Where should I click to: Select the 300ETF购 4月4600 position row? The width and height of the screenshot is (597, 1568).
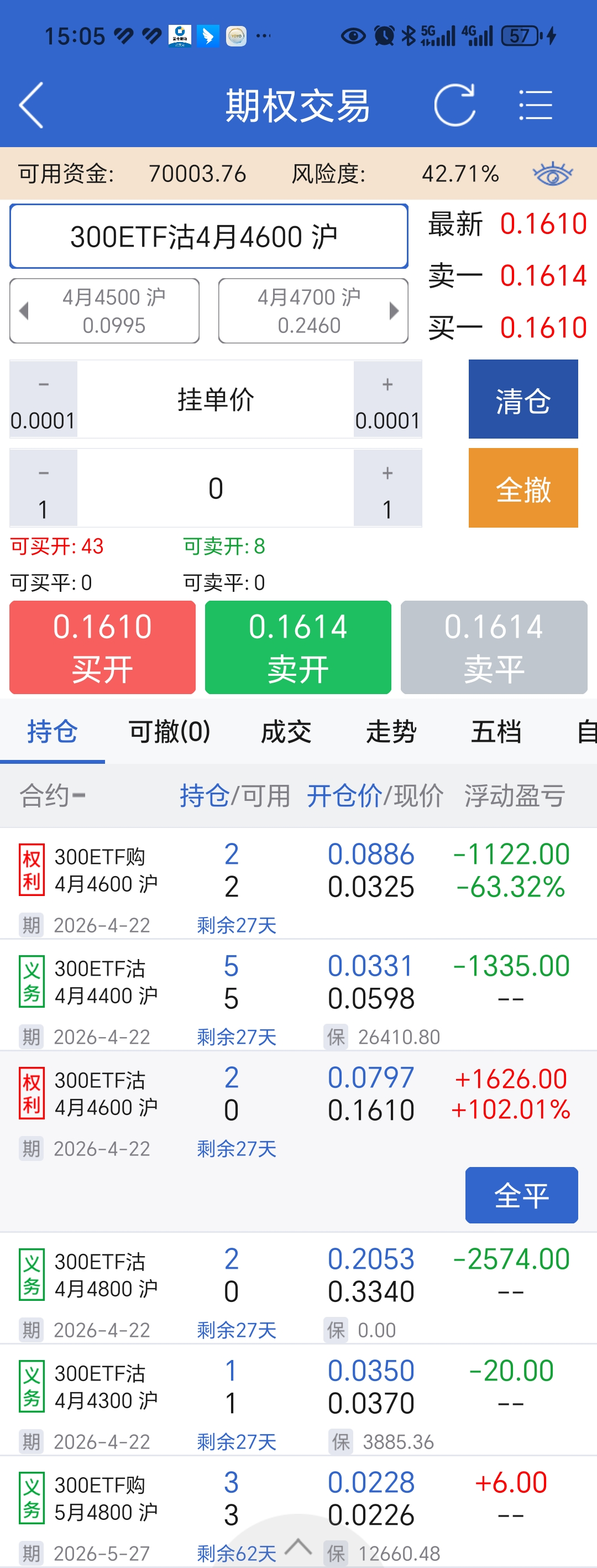pyautogui.click(x=298, y=872)
